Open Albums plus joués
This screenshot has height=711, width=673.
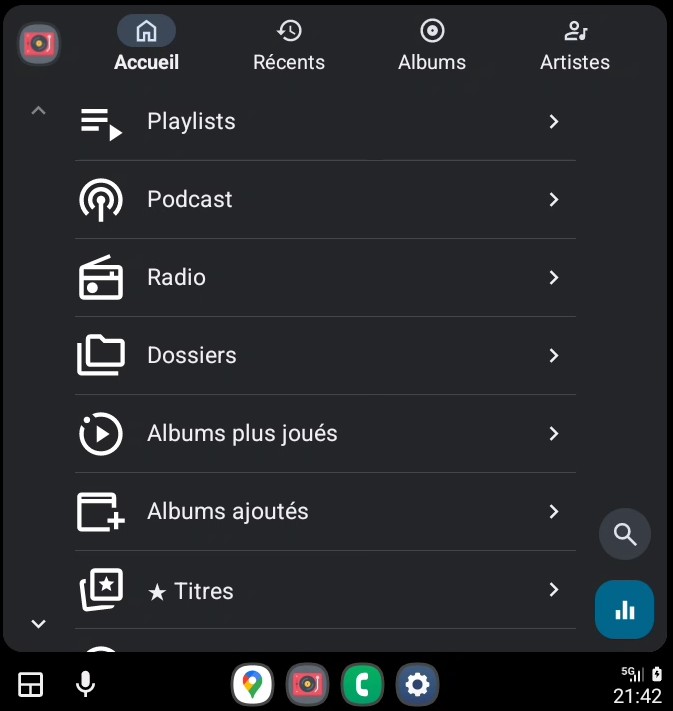coord(325,434)
